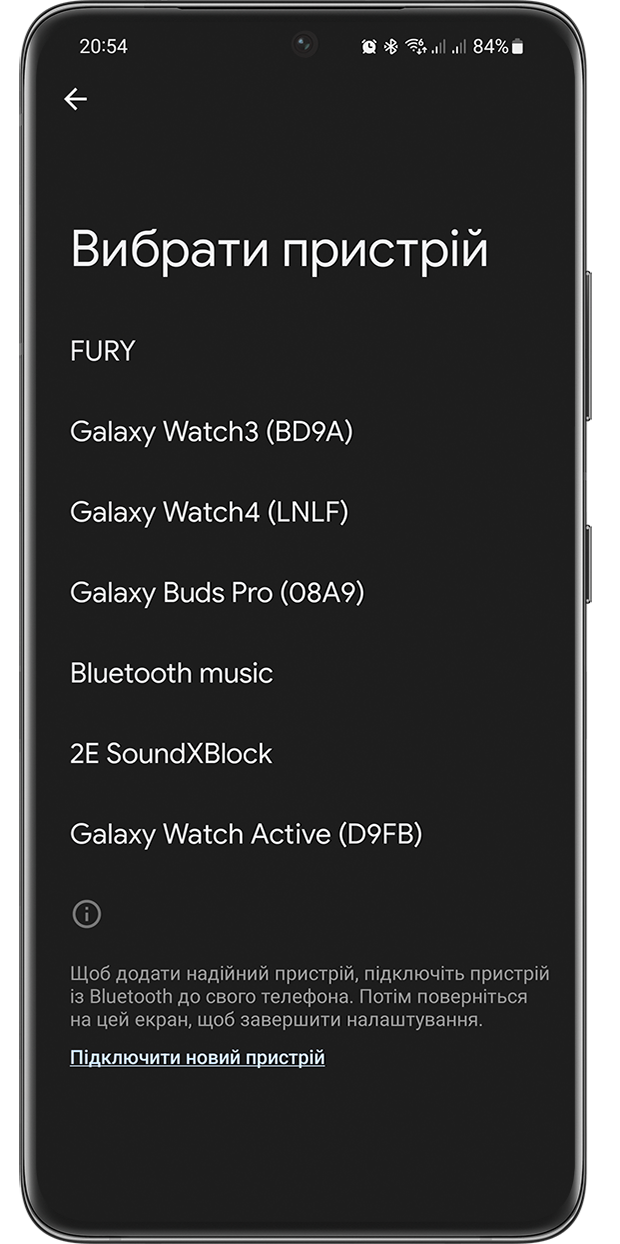The height and width of the screenshot is (1244, 620).
Task: Pick Galaxy Watch4 (LNLF) from the list
Action: coord(209,512)
